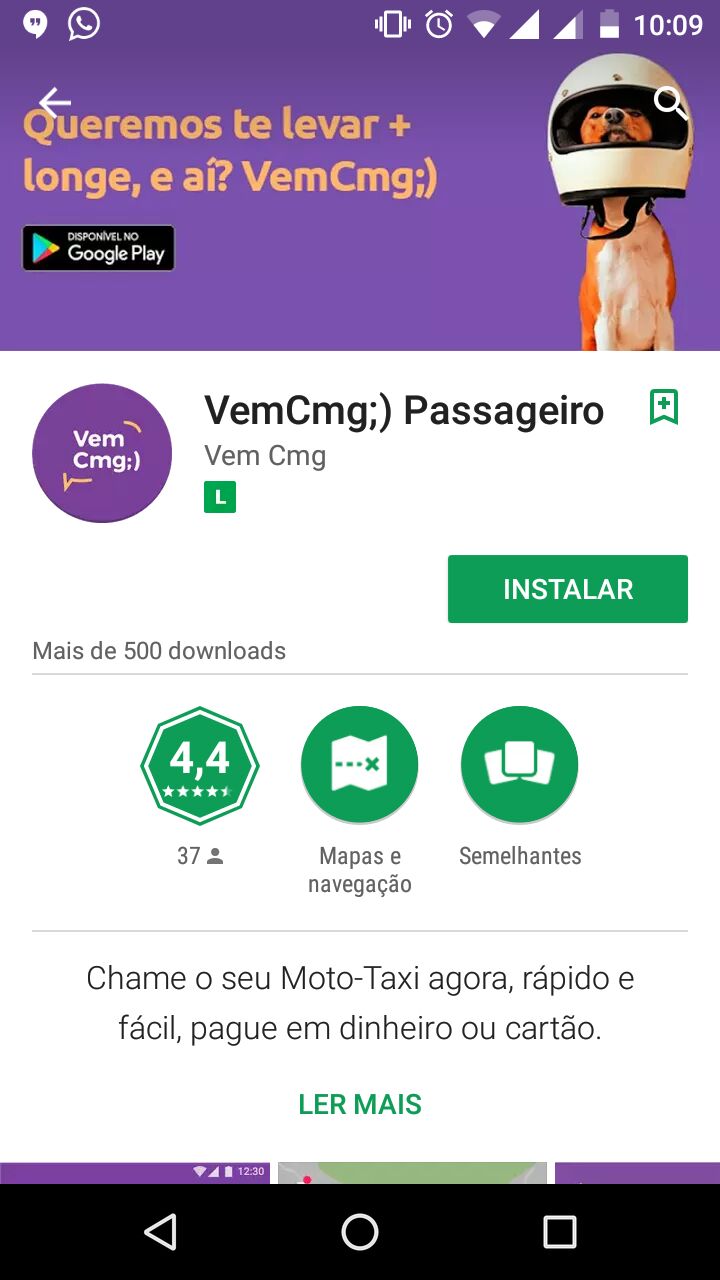
Task: Open search with the magnifier icon
Action: [x=669, y=102]
